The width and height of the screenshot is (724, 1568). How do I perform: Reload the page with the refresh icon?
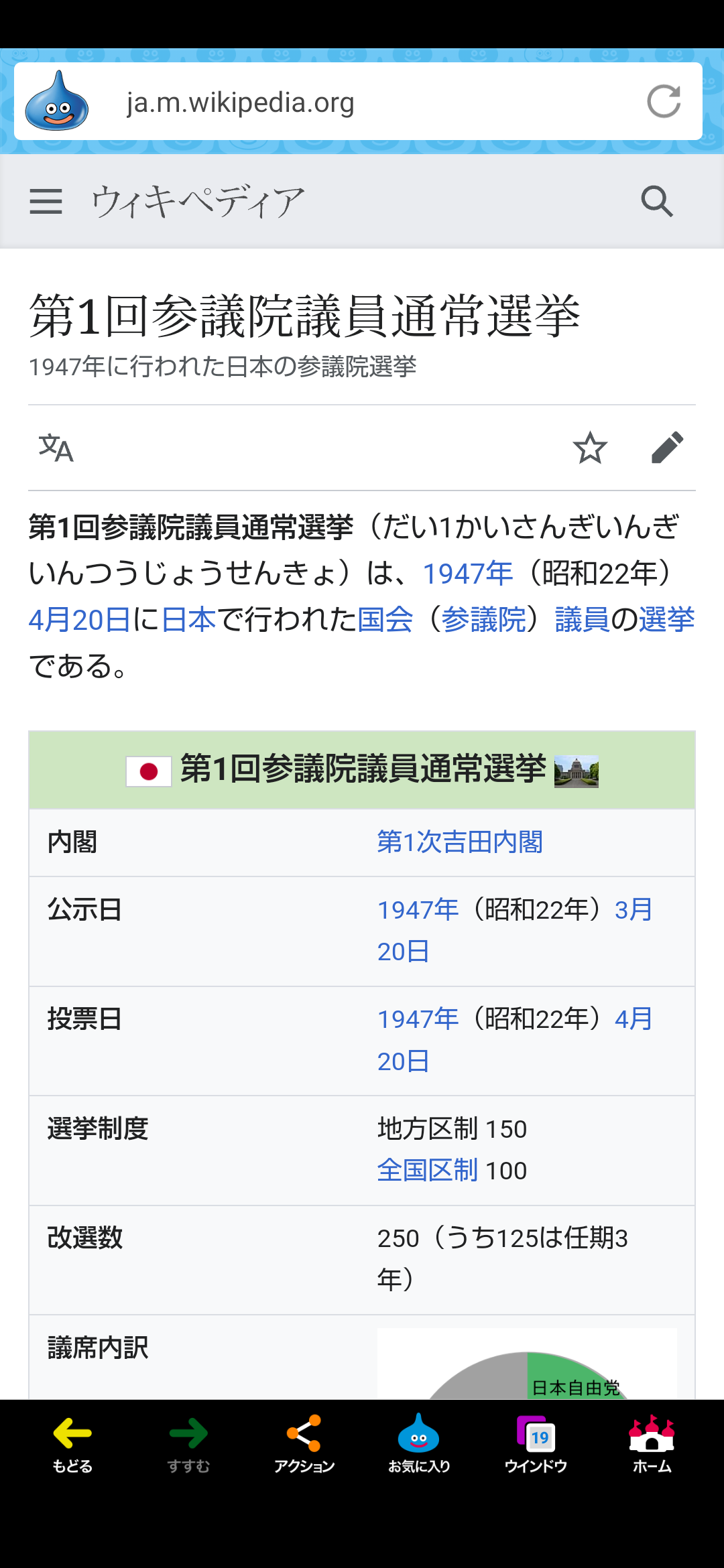pyautogui.click(x=664, y=102)
